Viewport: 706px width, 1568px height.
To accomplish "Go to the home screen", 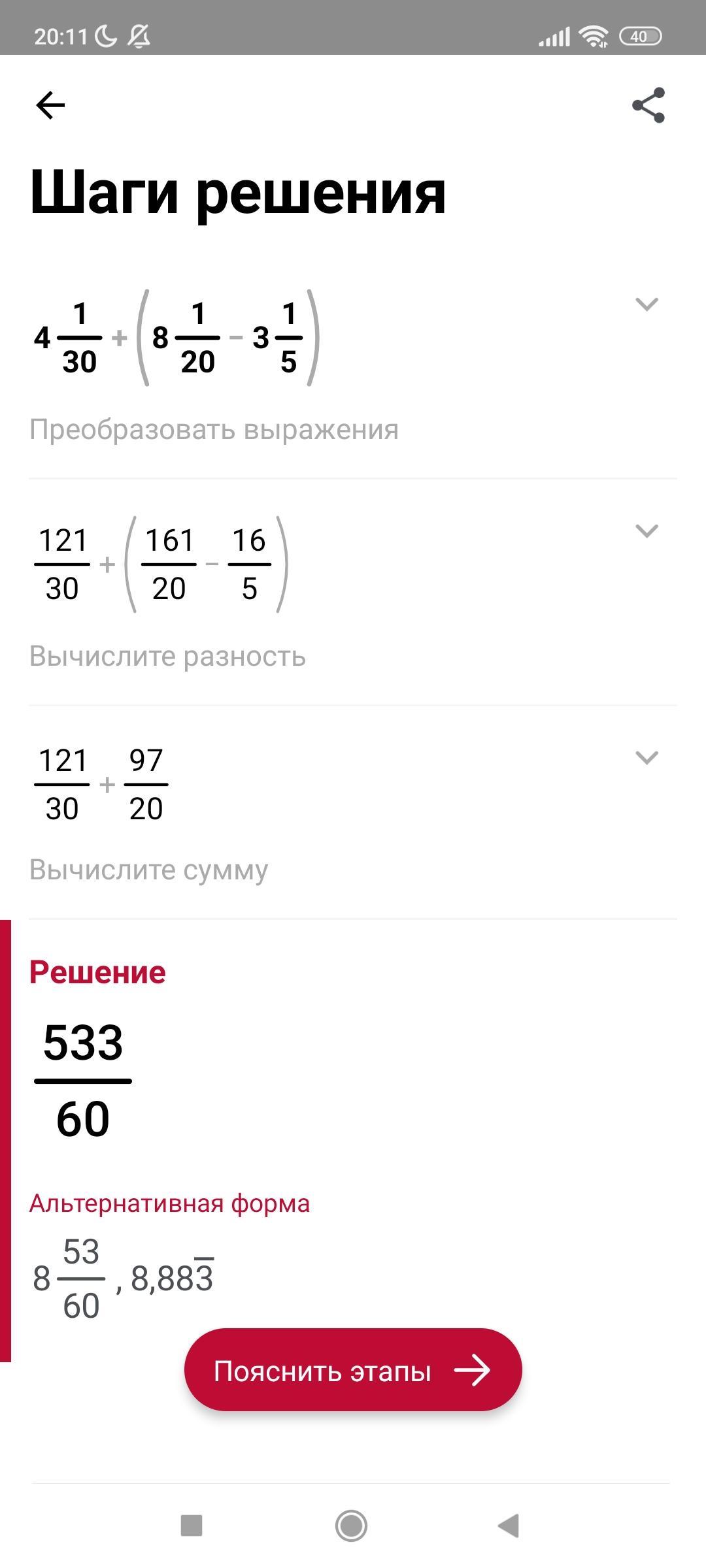I will click(x=352, y=1526).
